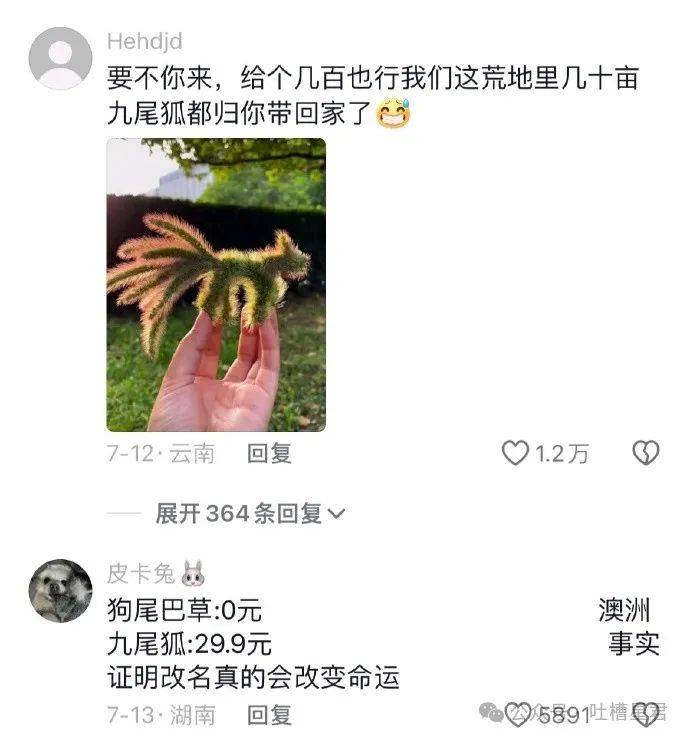This screenshot has height=740, width=690.
Task: Reply to Hehdjd's comment
Action: tap(269, 454)
